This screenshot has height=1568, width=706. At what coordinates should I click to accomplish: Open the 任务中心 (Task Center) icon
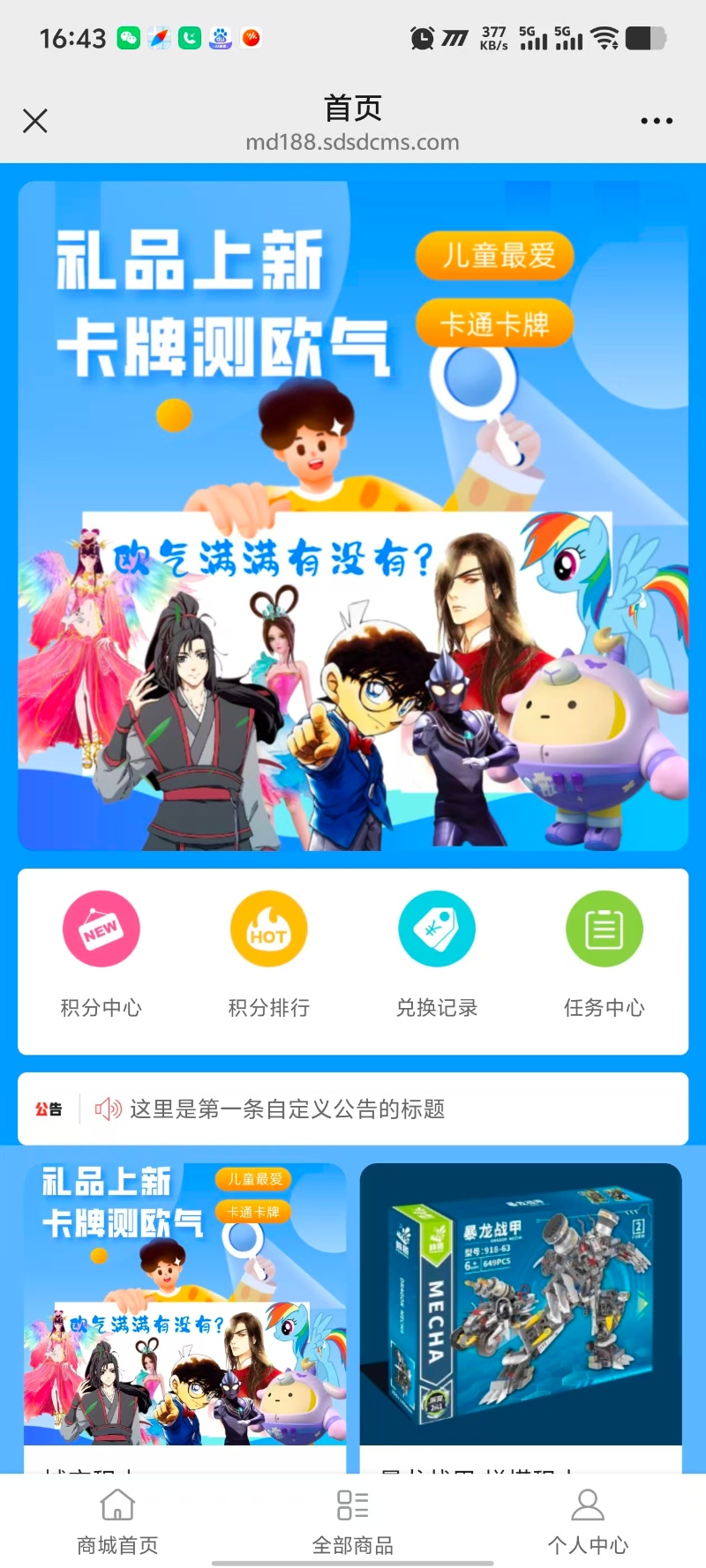(x=604, y=928)
